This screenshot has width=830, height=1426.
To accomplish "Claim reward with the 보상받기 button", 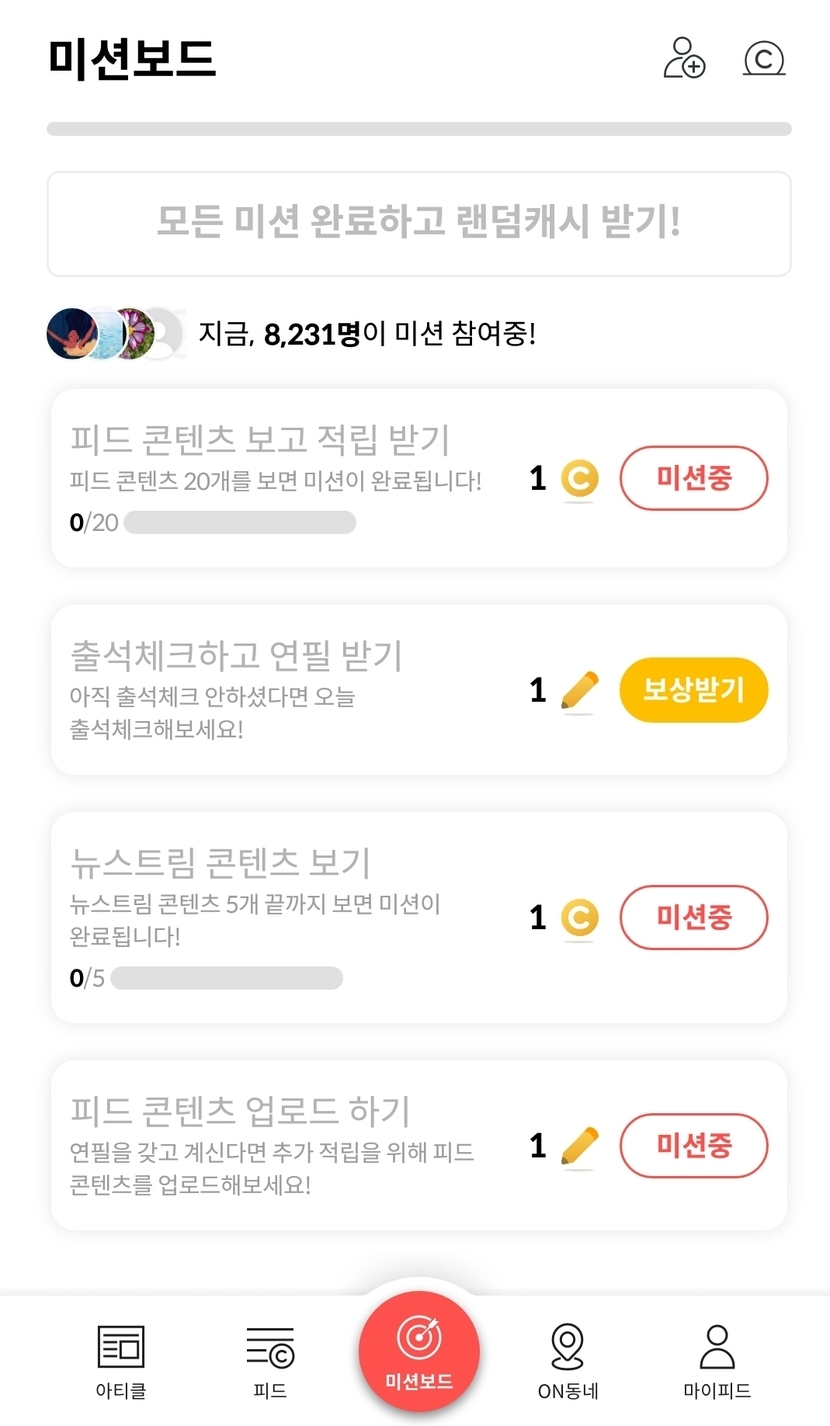I will 694,690.
